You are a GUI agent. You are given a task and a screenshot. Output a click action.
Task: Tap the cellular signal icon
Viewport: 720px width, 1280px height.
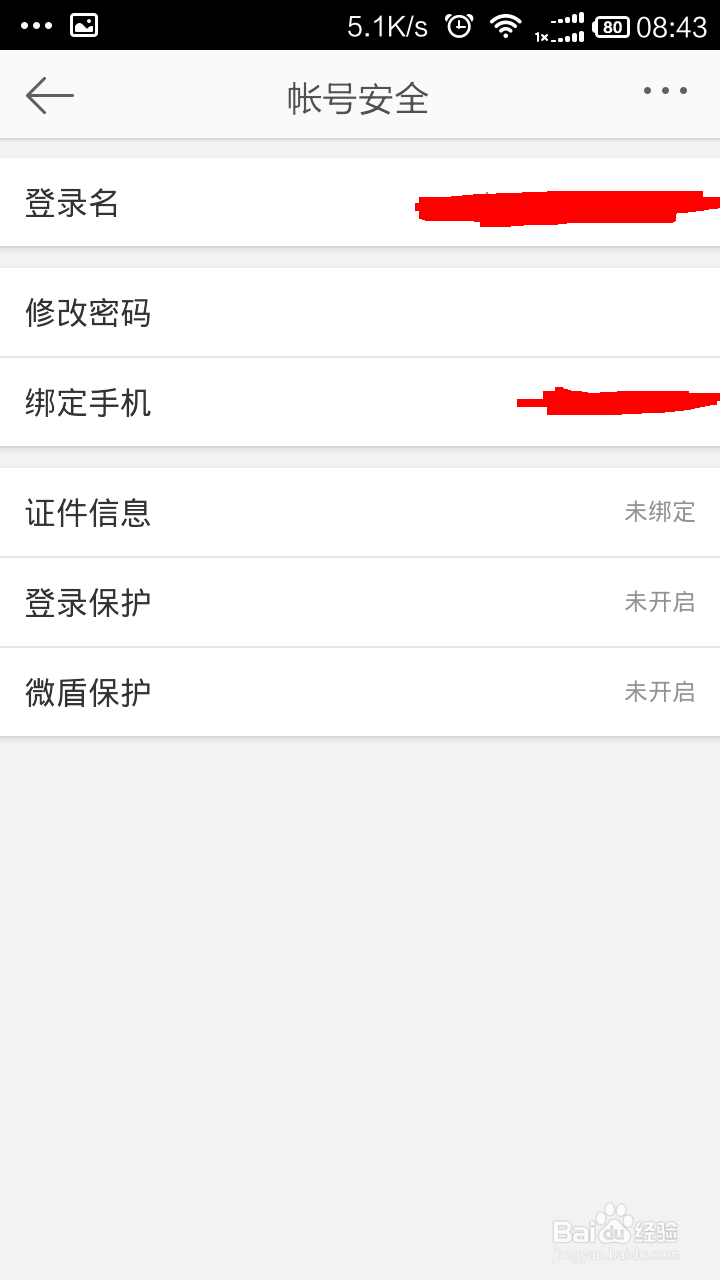click(x=566, y=26)
